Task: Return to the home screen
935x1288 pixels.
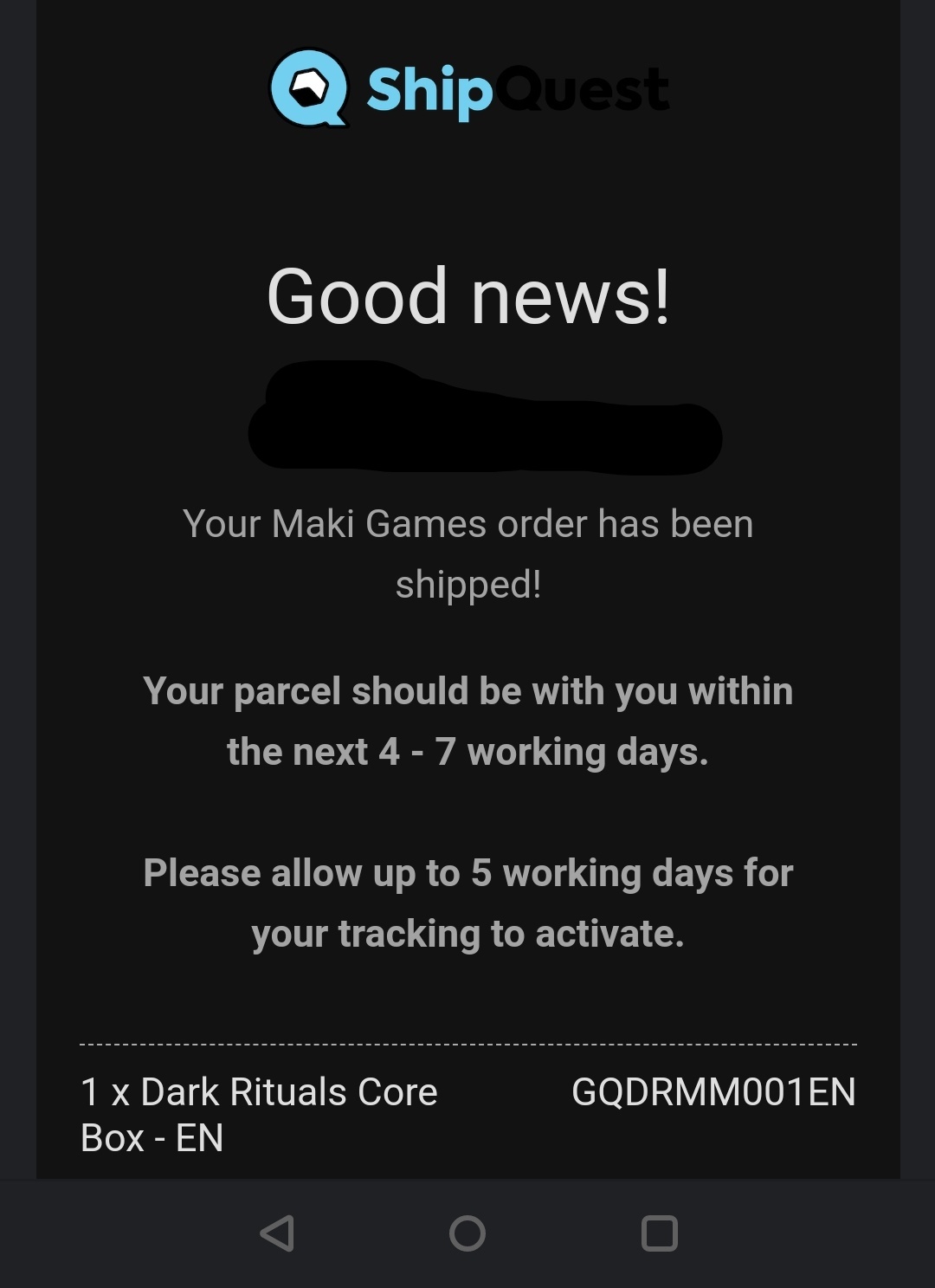Action: point(467,1233)
